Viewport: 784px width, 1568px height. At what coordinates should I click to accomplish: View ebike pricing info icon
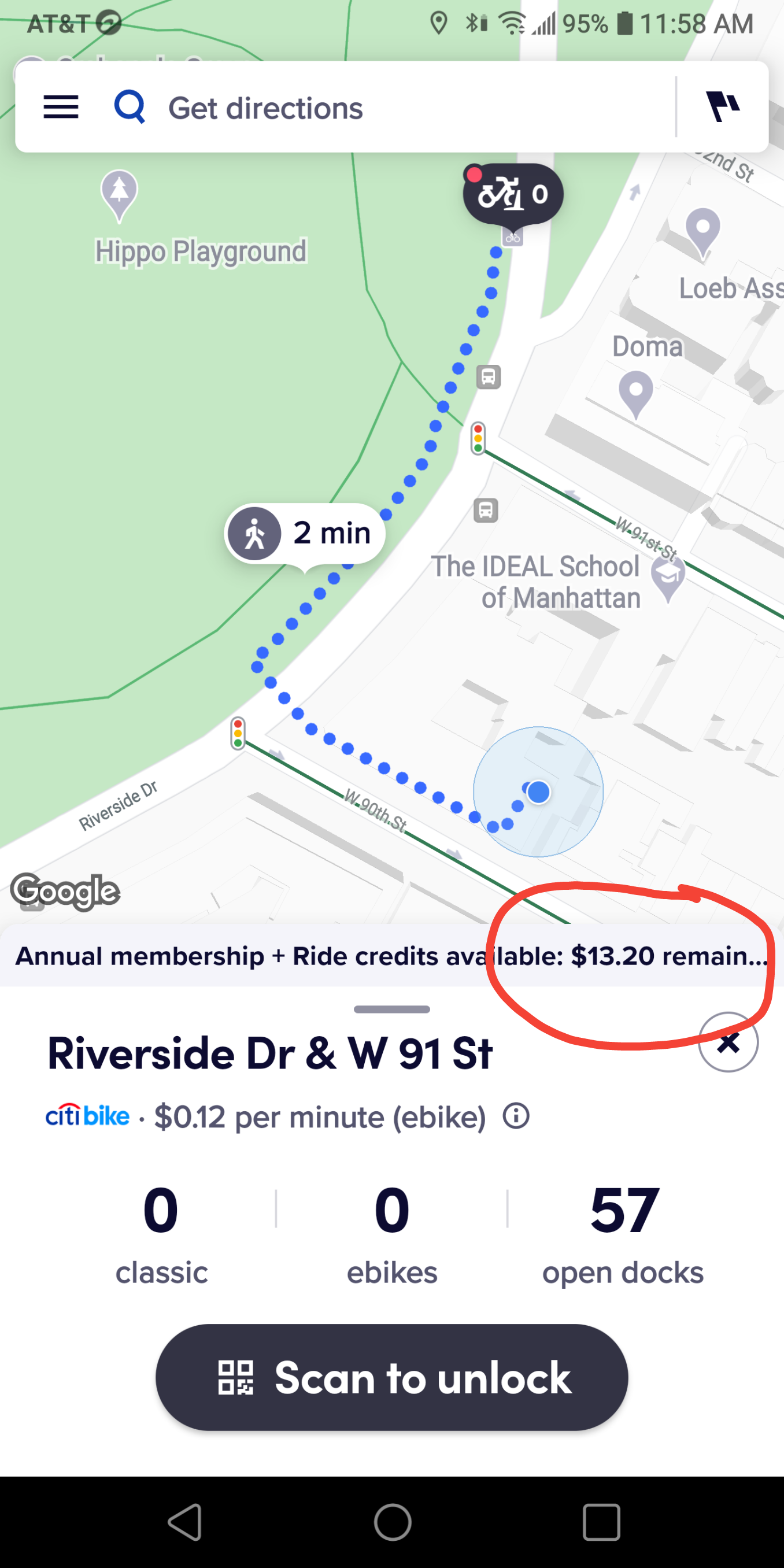516,1116
